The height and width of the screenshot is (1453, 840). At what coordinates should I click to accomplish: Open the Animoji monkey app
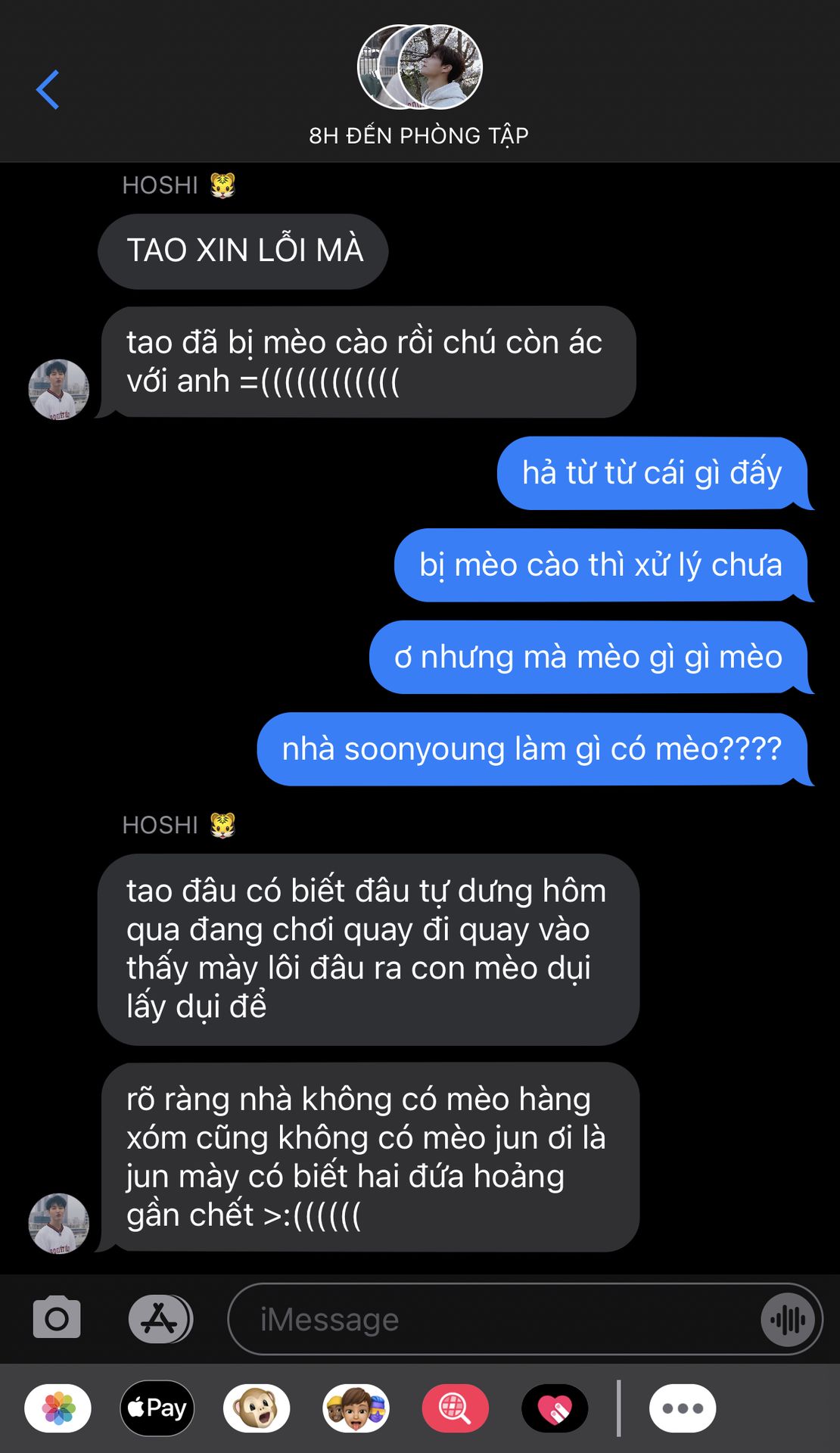[x=257, y=1409]
